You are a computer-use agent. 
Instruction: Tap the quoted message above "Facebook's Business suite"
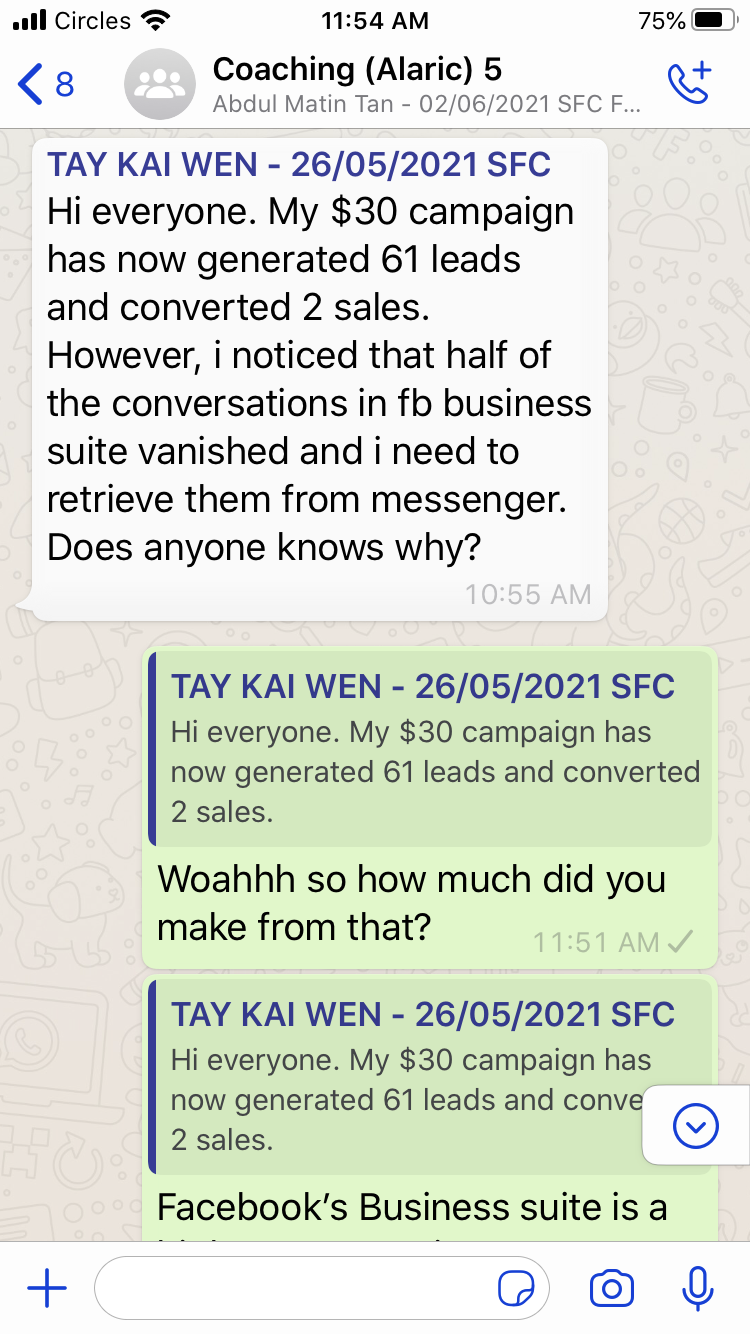[x=400, y=1075]
